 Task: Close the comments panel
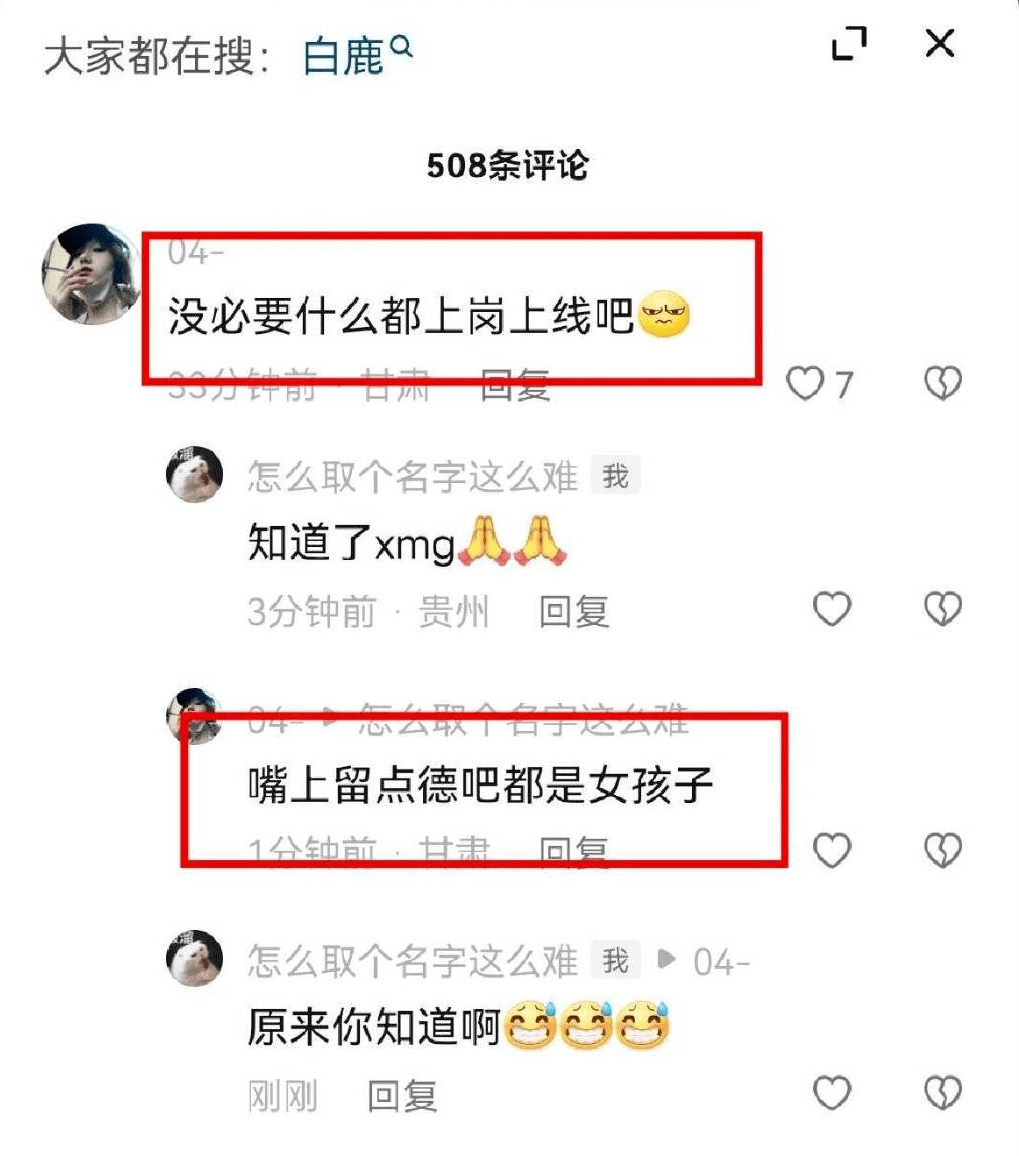click(940, 44)
